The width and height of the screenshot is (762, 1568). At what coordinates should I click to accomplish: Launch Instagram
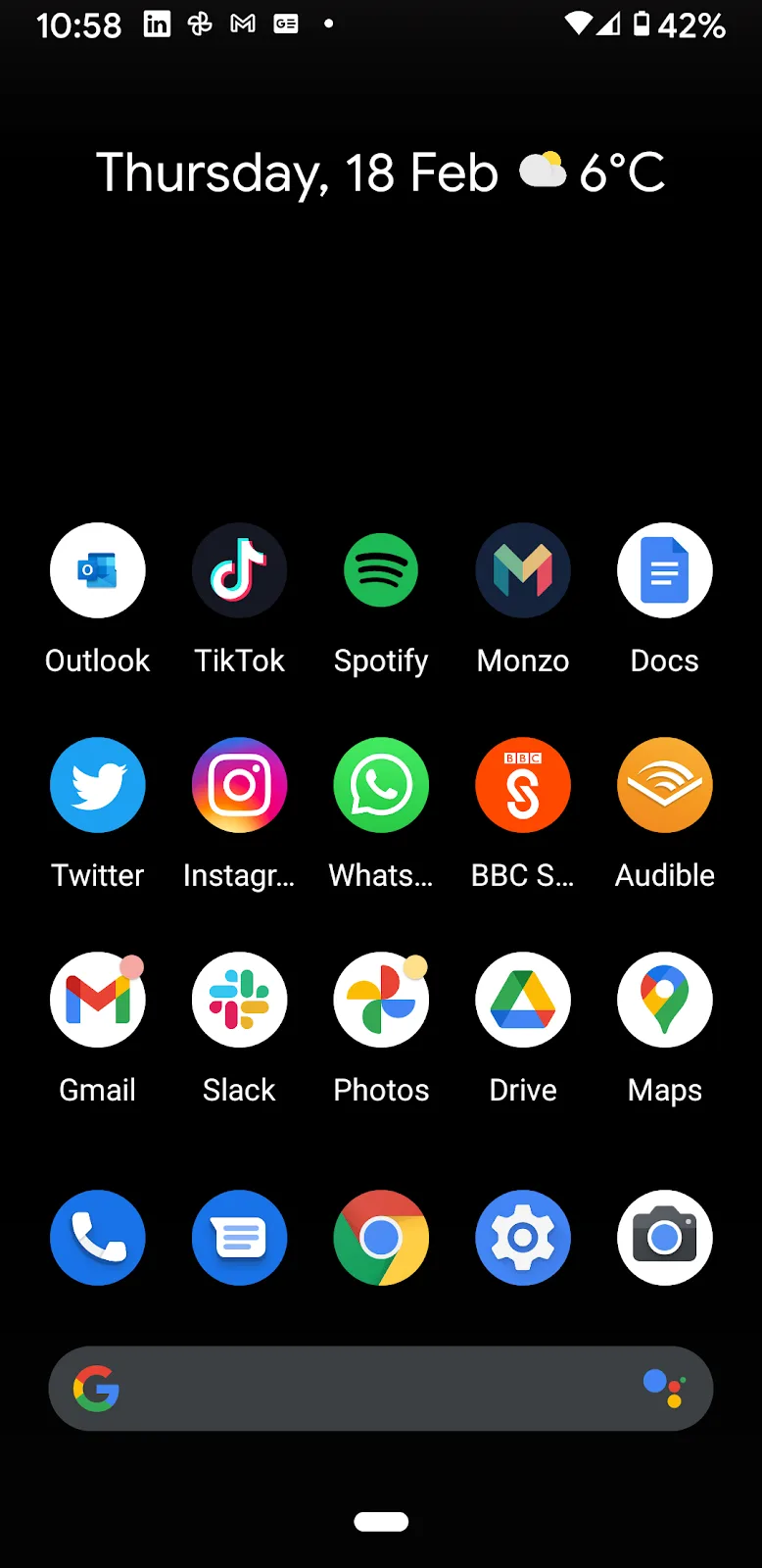239,785
